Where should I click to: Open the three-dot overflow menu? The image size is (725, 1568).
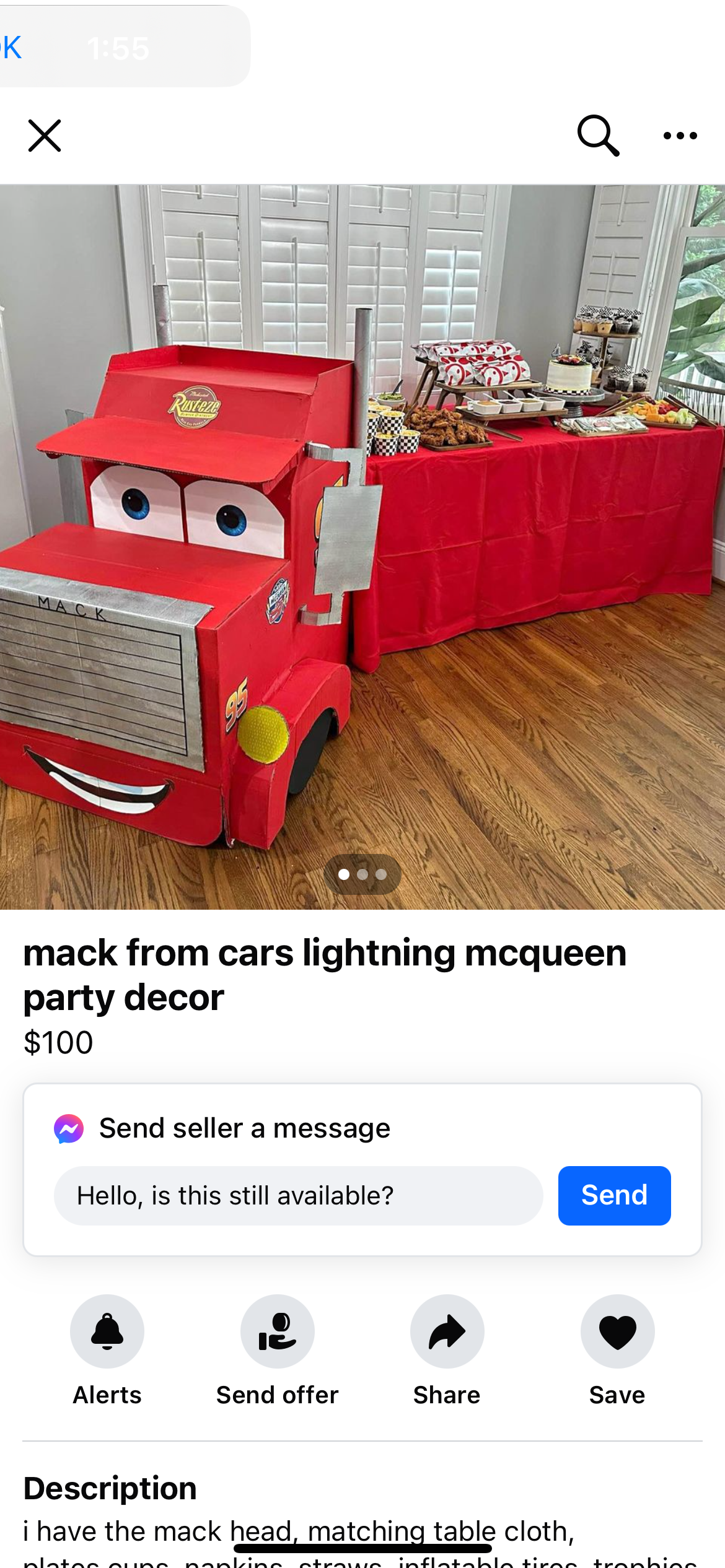pos(680,136)
